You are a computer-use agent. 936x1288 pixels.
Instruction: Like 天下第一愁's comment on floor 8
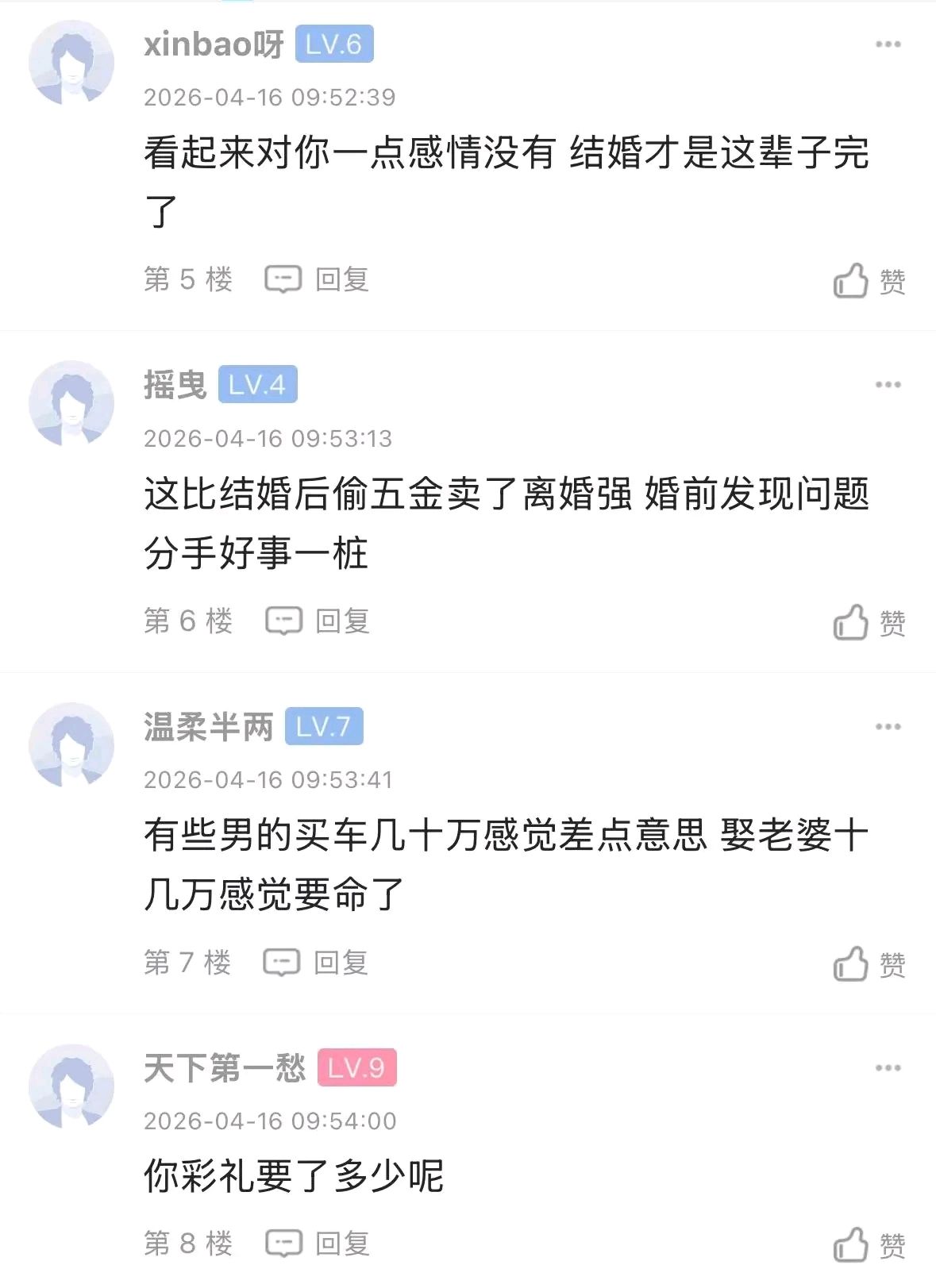[869, 1245]
